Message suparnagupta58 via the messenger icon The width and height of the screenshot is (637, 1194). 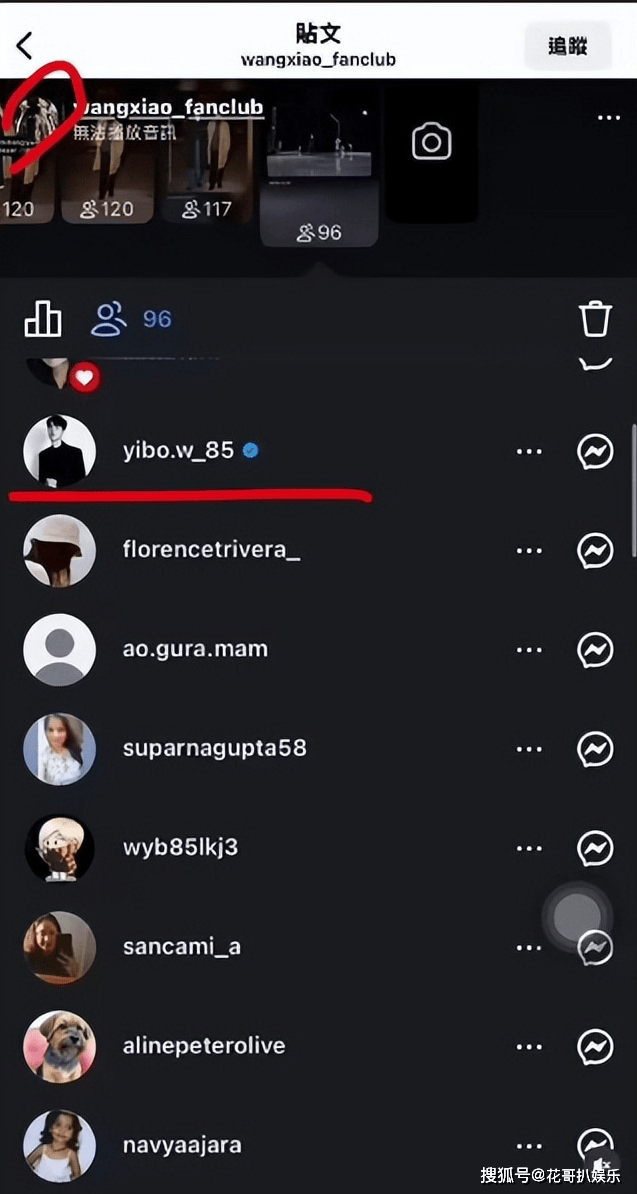click(x=595, y=749)
